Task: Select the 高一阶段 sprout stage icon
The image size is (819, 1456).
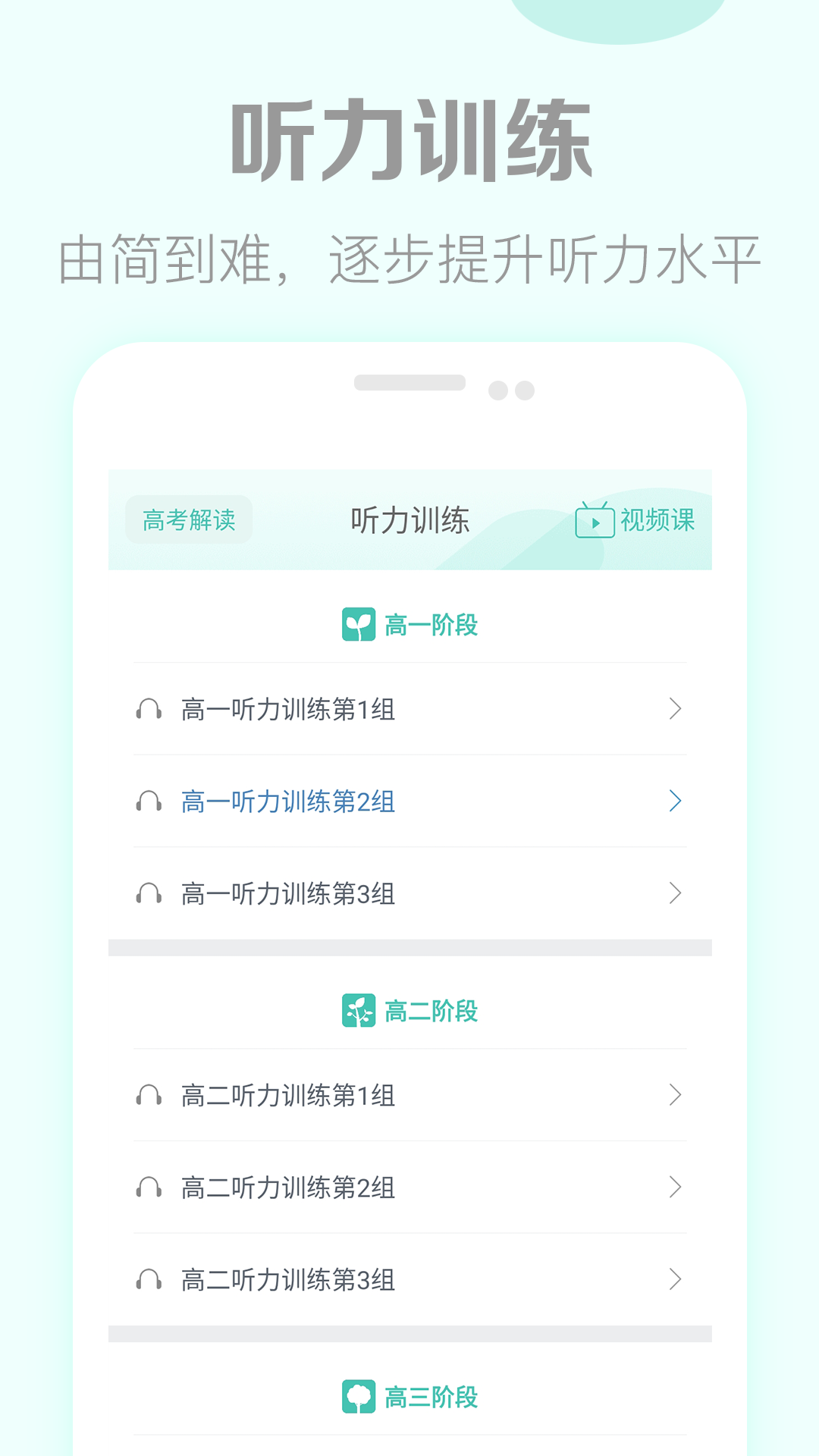Action: pos(359,625)
